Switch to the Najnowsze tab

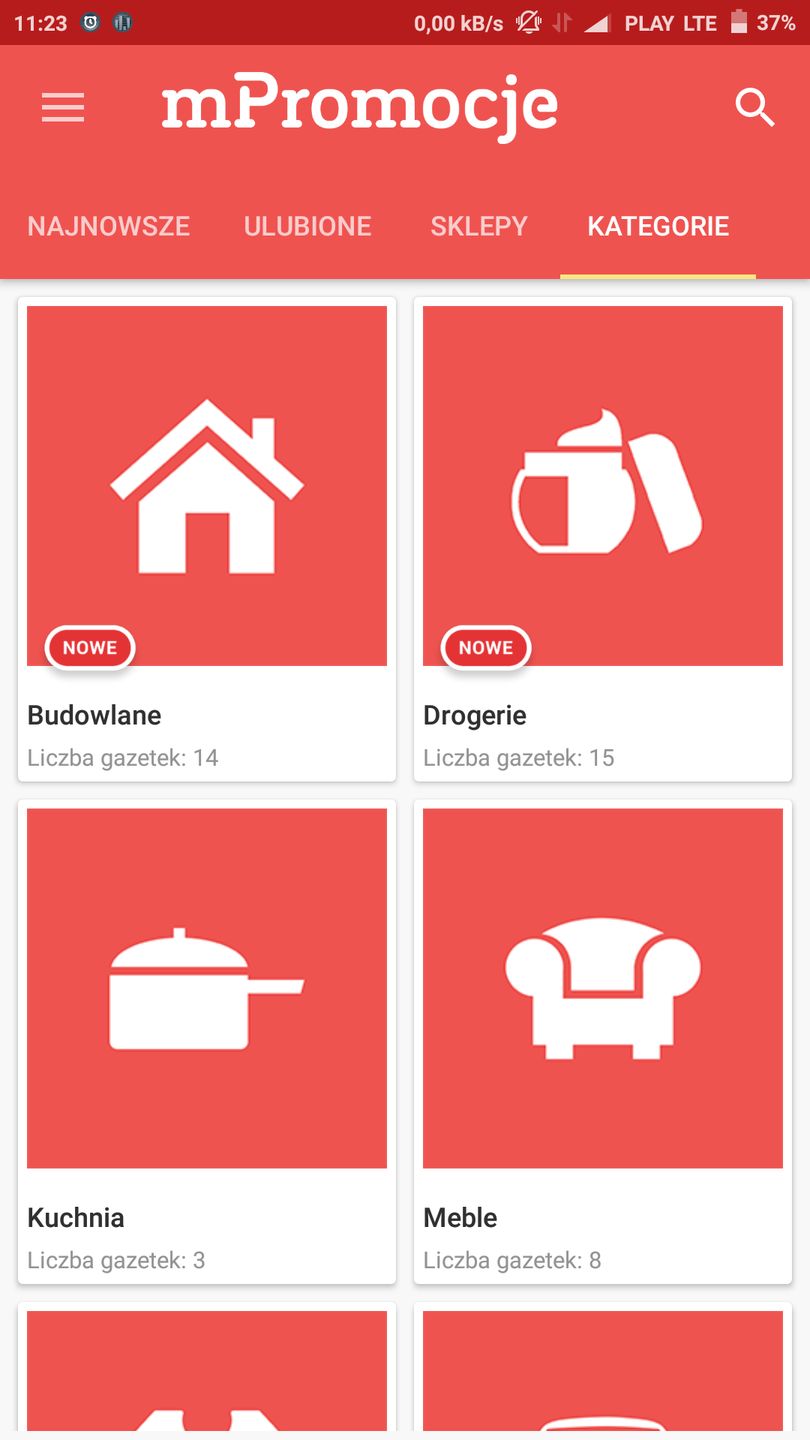108,226
